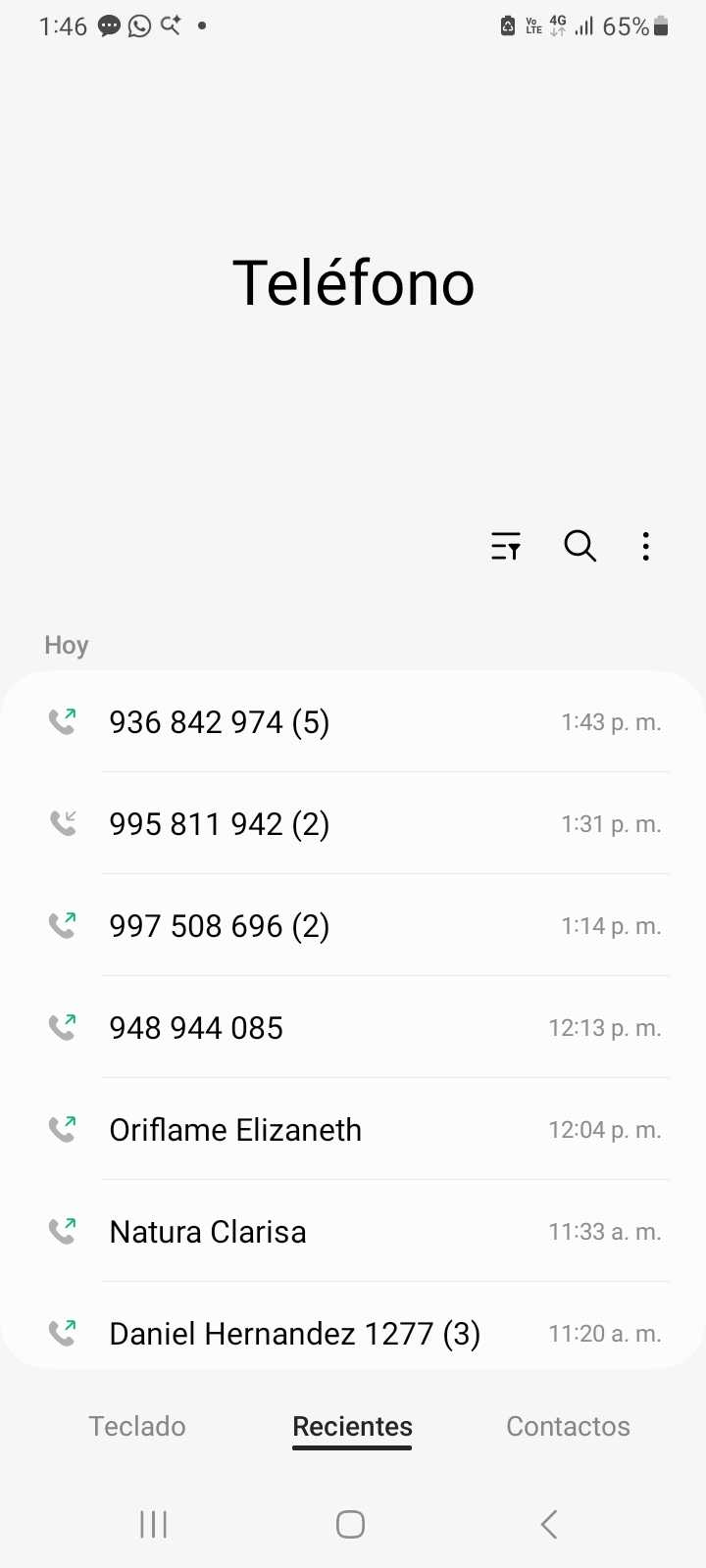Tap the 997 508 696 call record

pyautogui.click(x=353, y=926)
